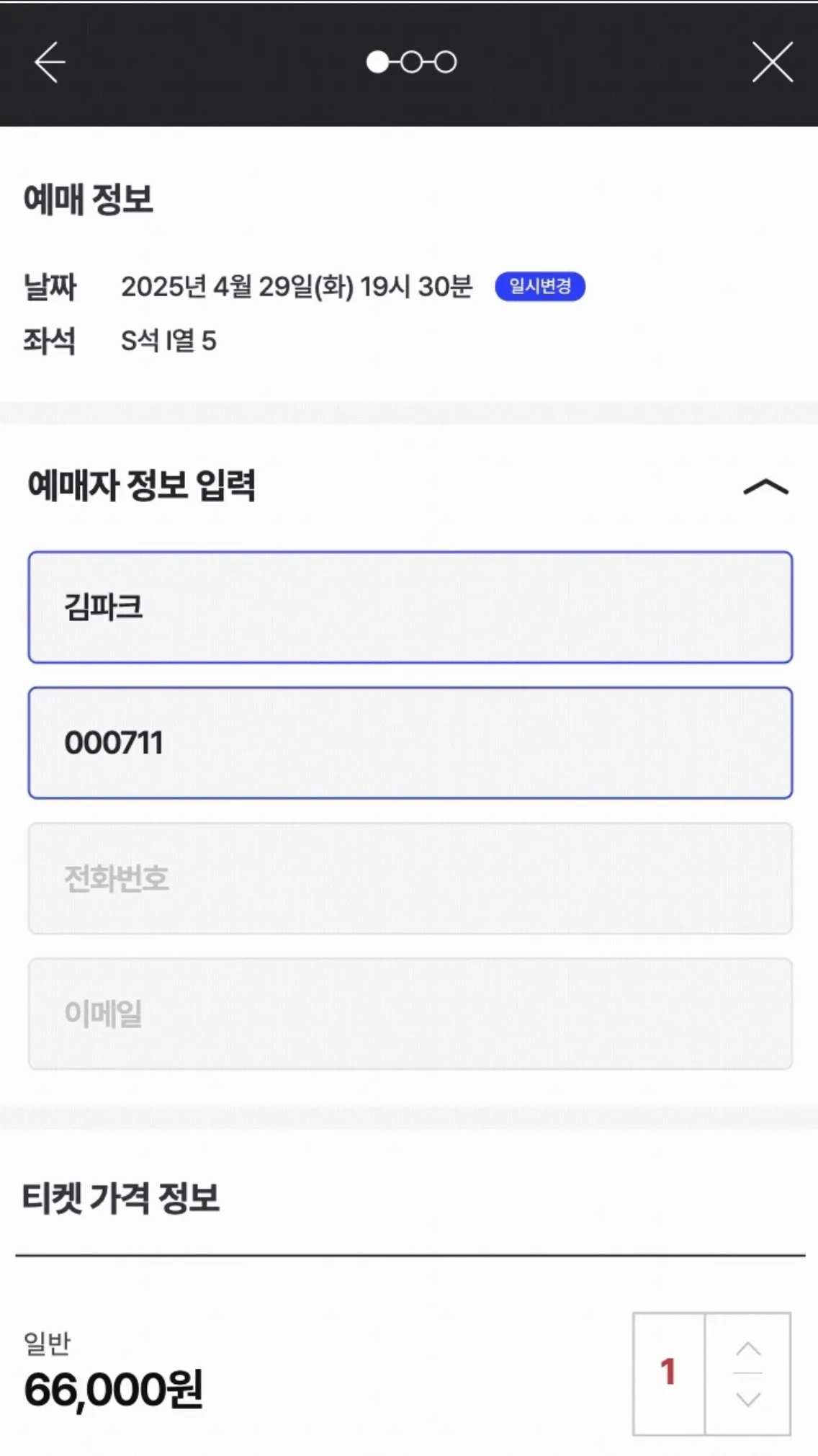Select the second step indicator circle
This screenshot has width=818, height=1456.
(x=410, y=63)
